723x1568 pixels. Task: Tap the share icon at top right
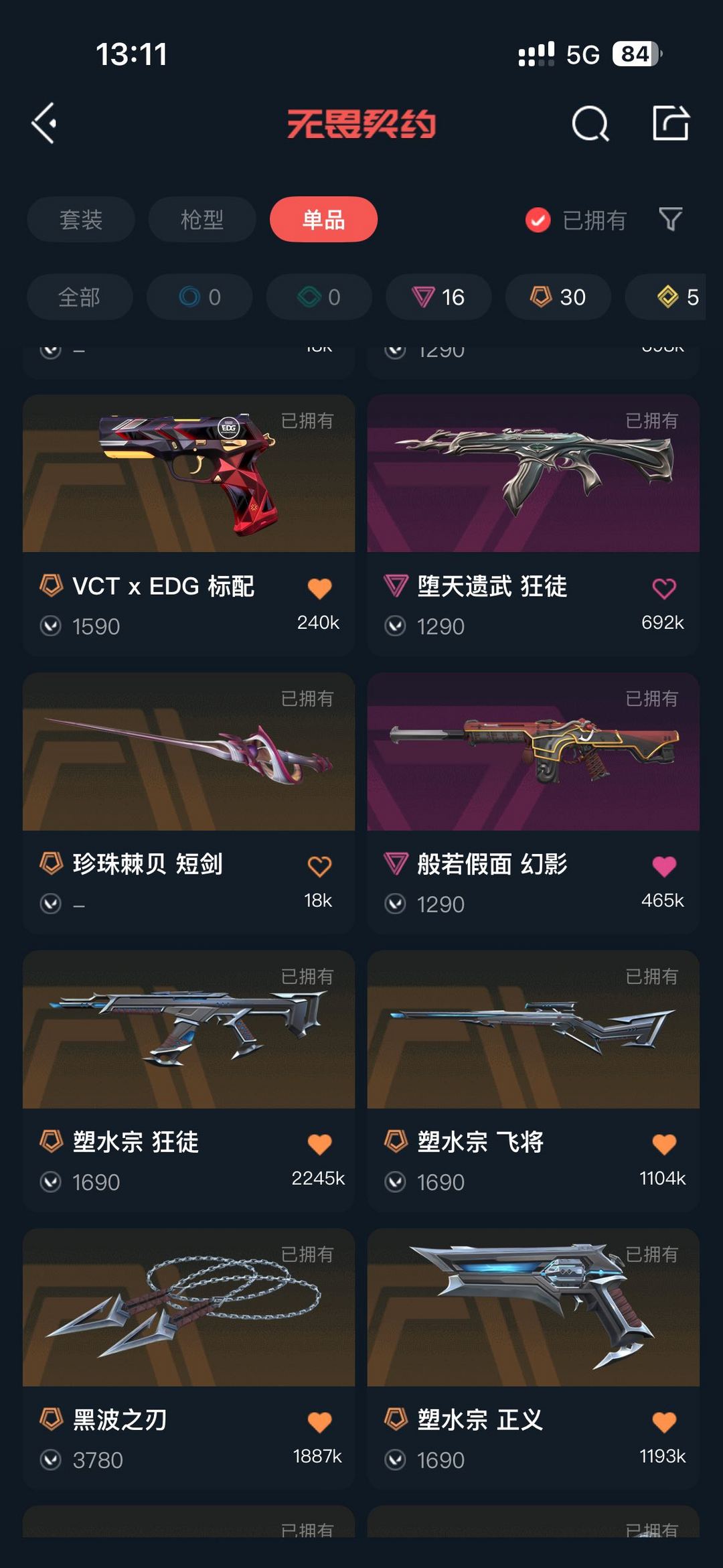671,123
